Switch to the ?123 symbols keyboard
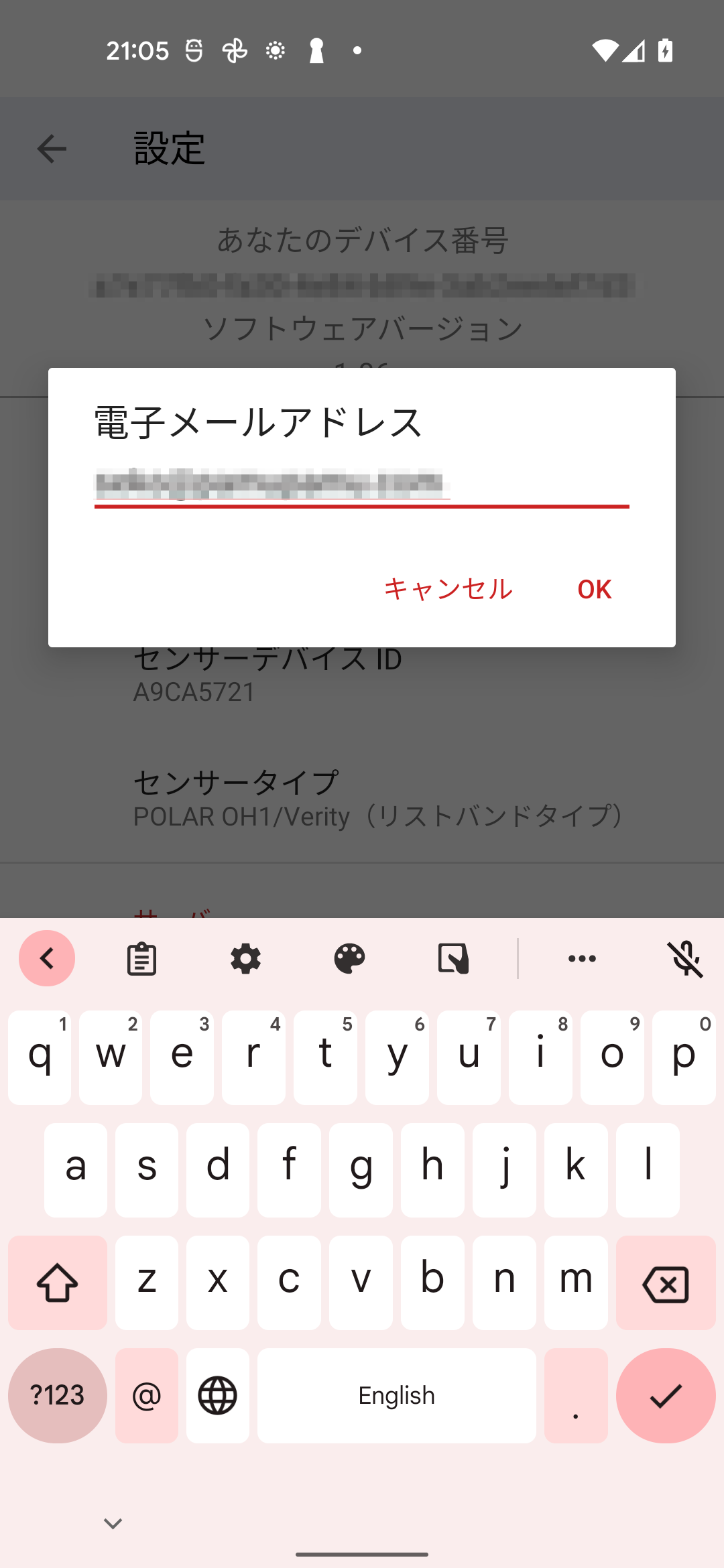The height and width of the screenshot is (1568, 724). pos(58,1396)
